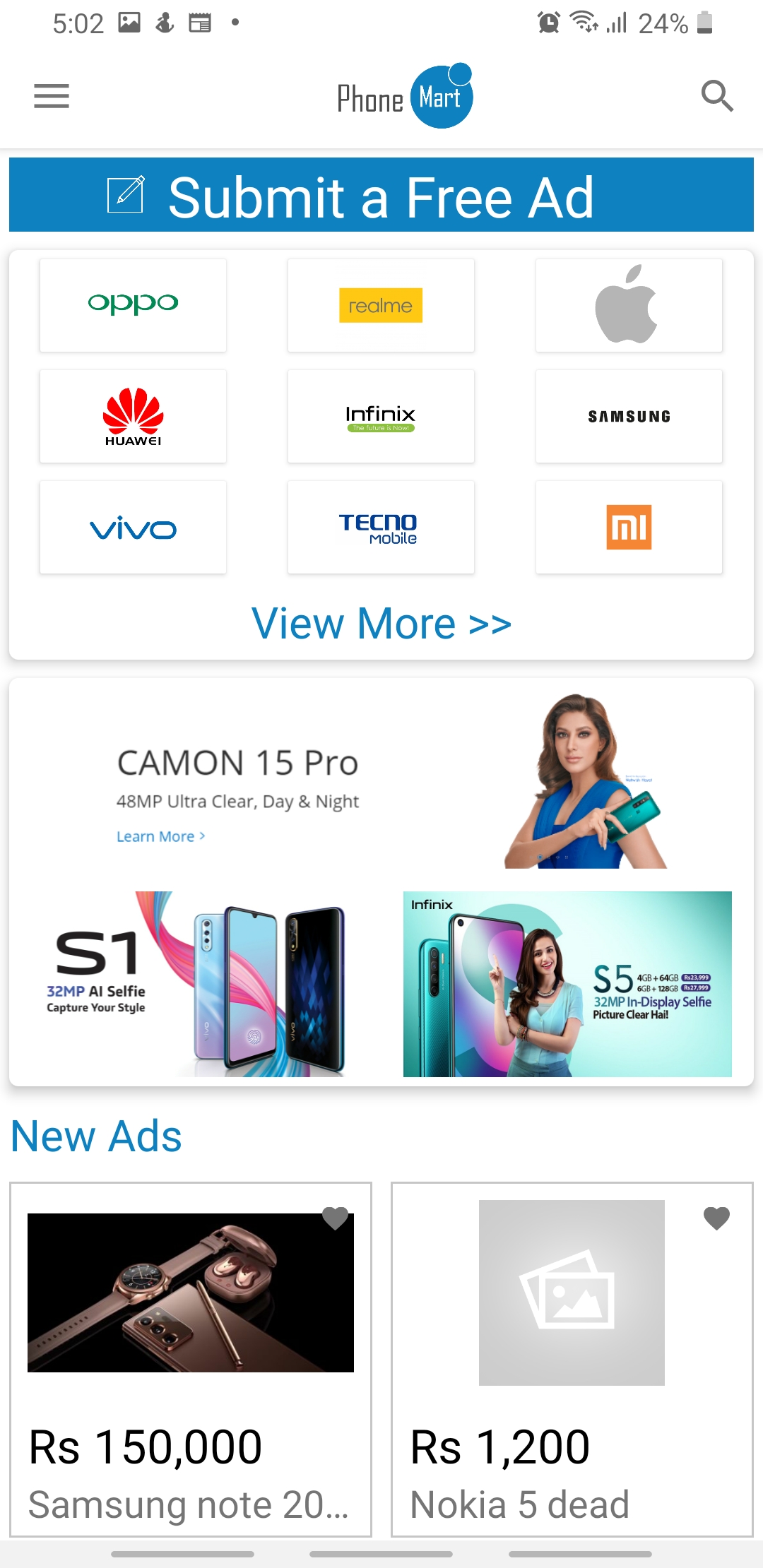
Task: Open the hamburger drawer menu
Action: 52,96
